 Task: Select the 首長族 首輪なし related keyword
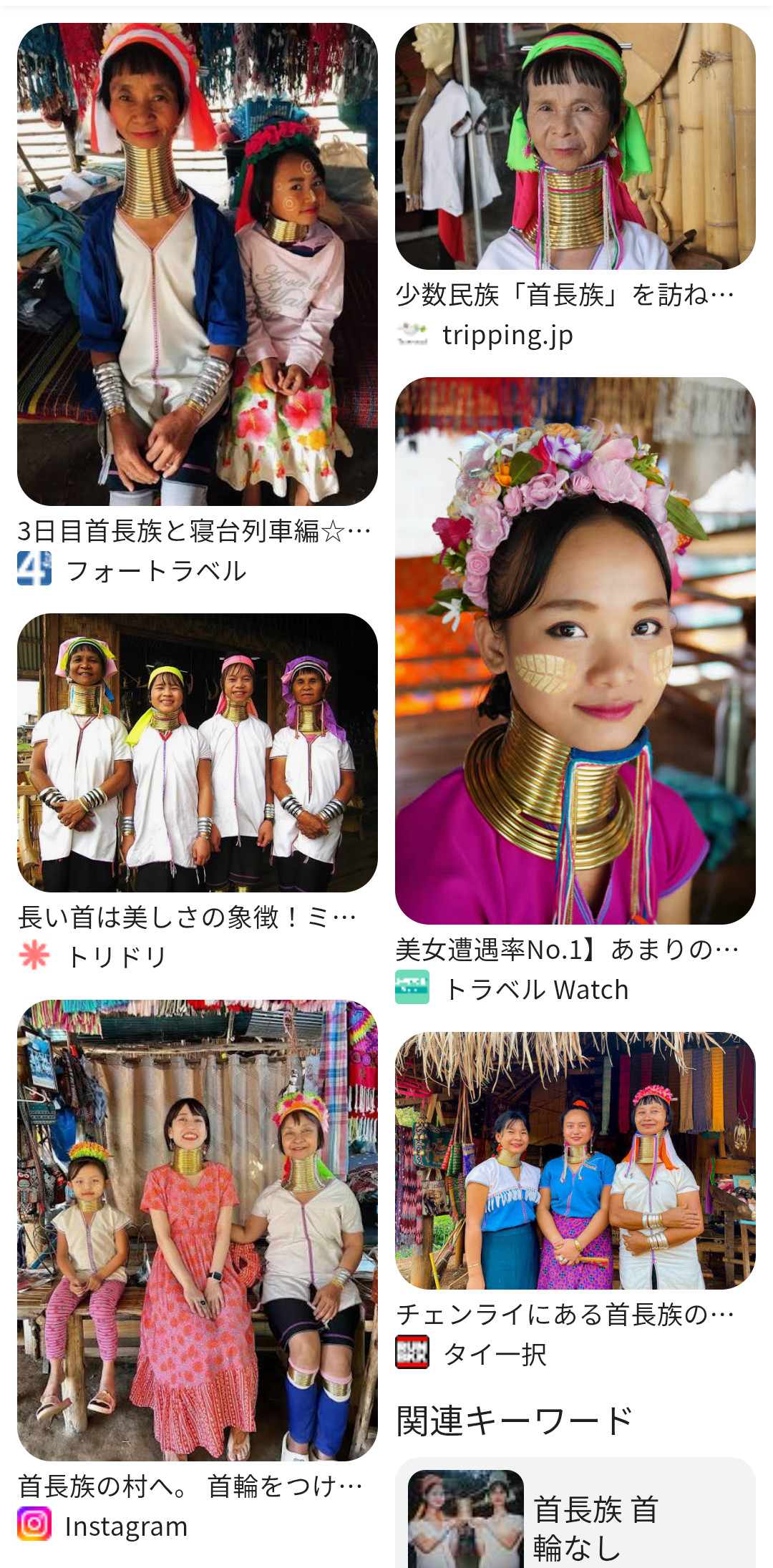(x=575, y=1519)
